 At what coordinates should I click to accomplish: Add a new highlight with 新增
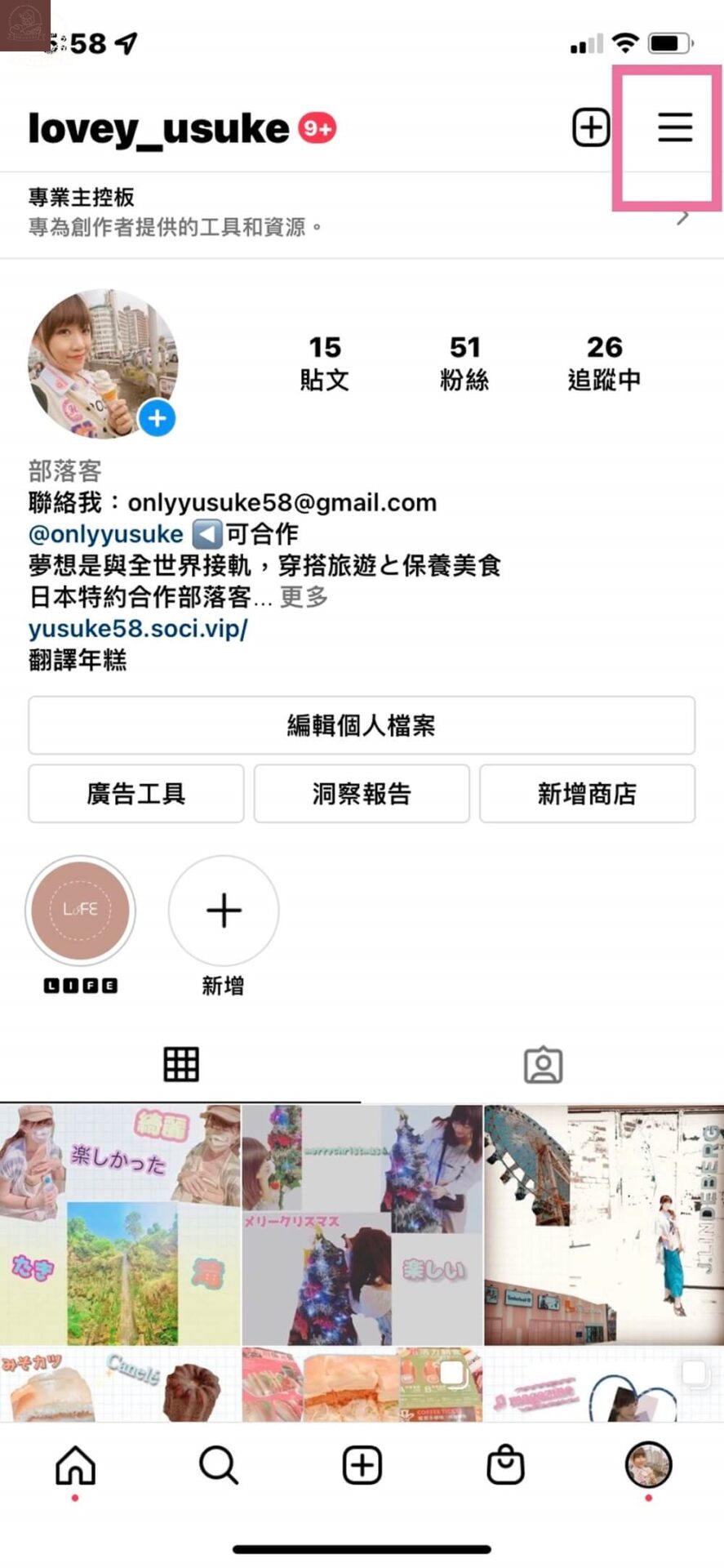(x=224, y=910)
